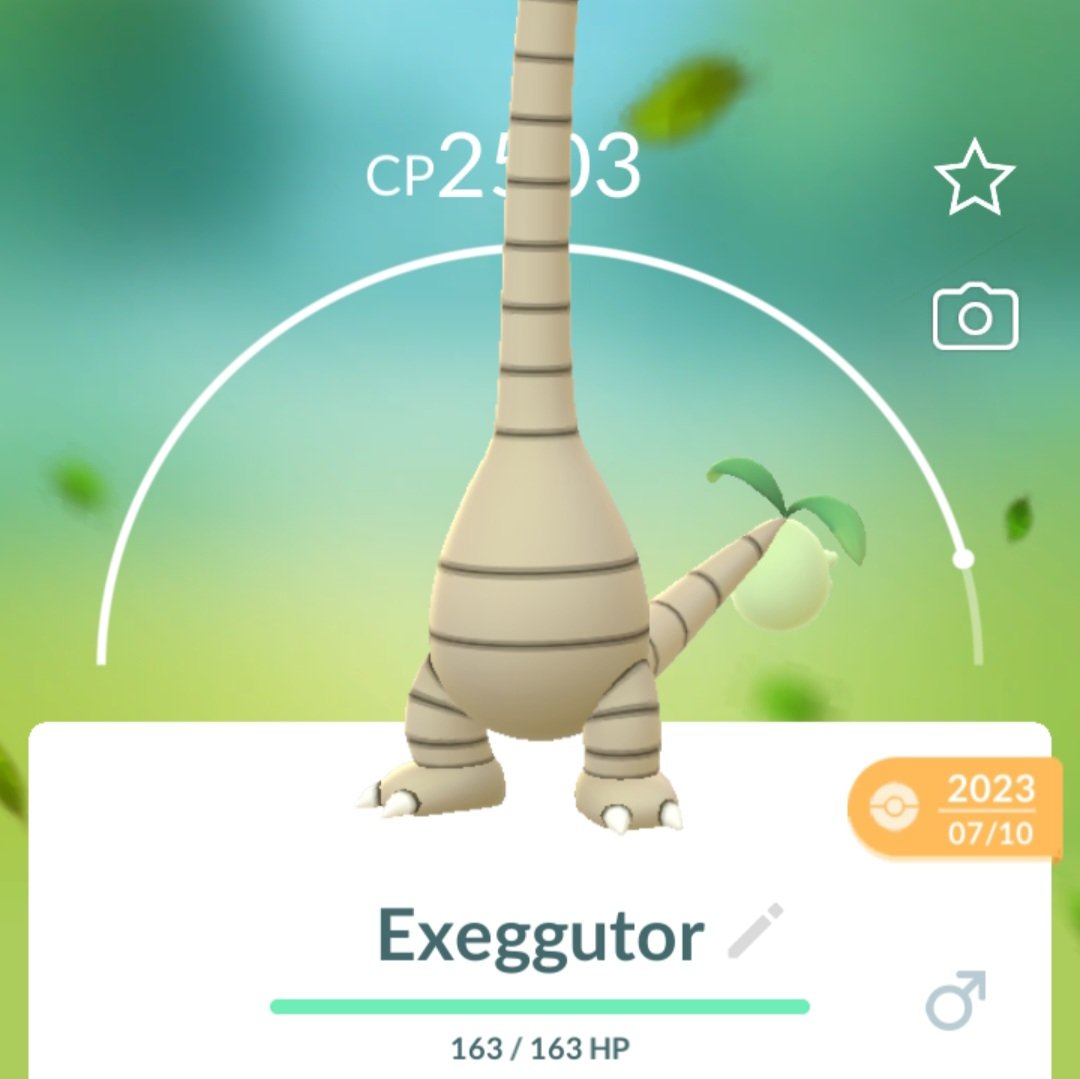The image size is (1080, 1079).
Task: Open the AR camera for Exeggutor
Action: 975,319
